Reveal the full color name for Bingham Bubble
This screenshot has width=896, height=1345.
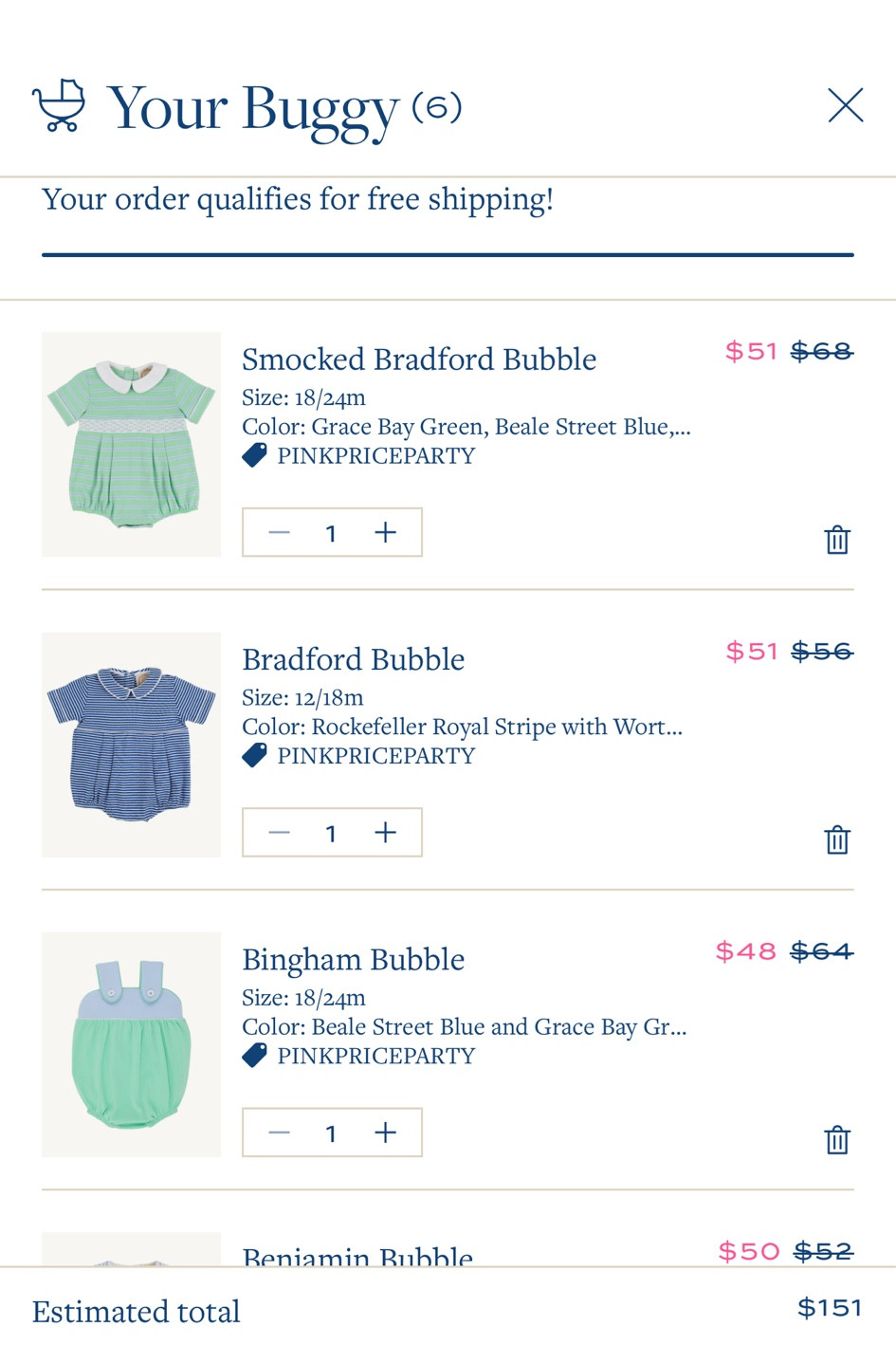point(466,1027)
